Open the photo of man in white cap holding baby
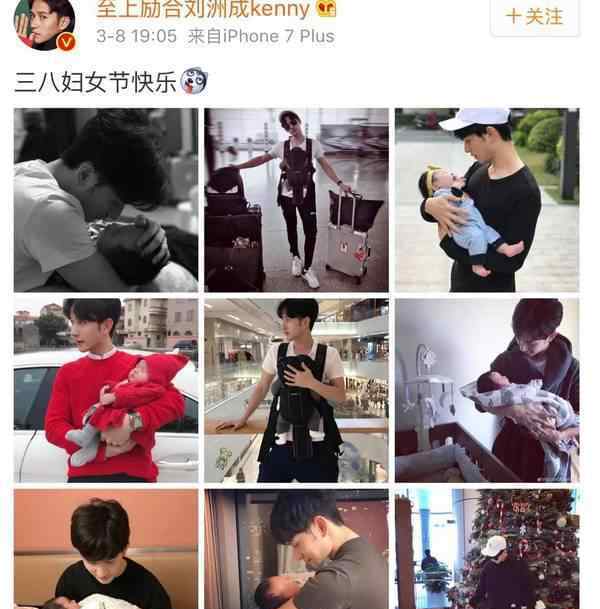600x609 pixels. click(487, 200)
